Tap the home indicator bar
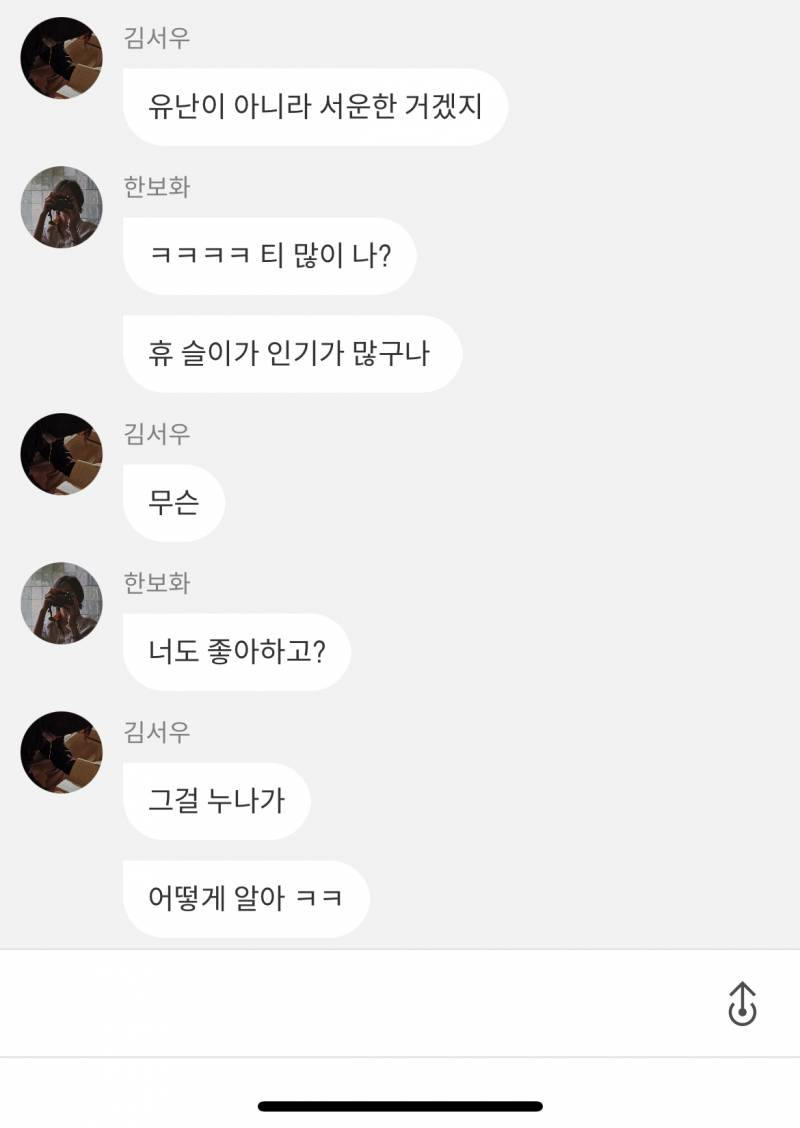The image size is (800, 1128). (400, 1105)
